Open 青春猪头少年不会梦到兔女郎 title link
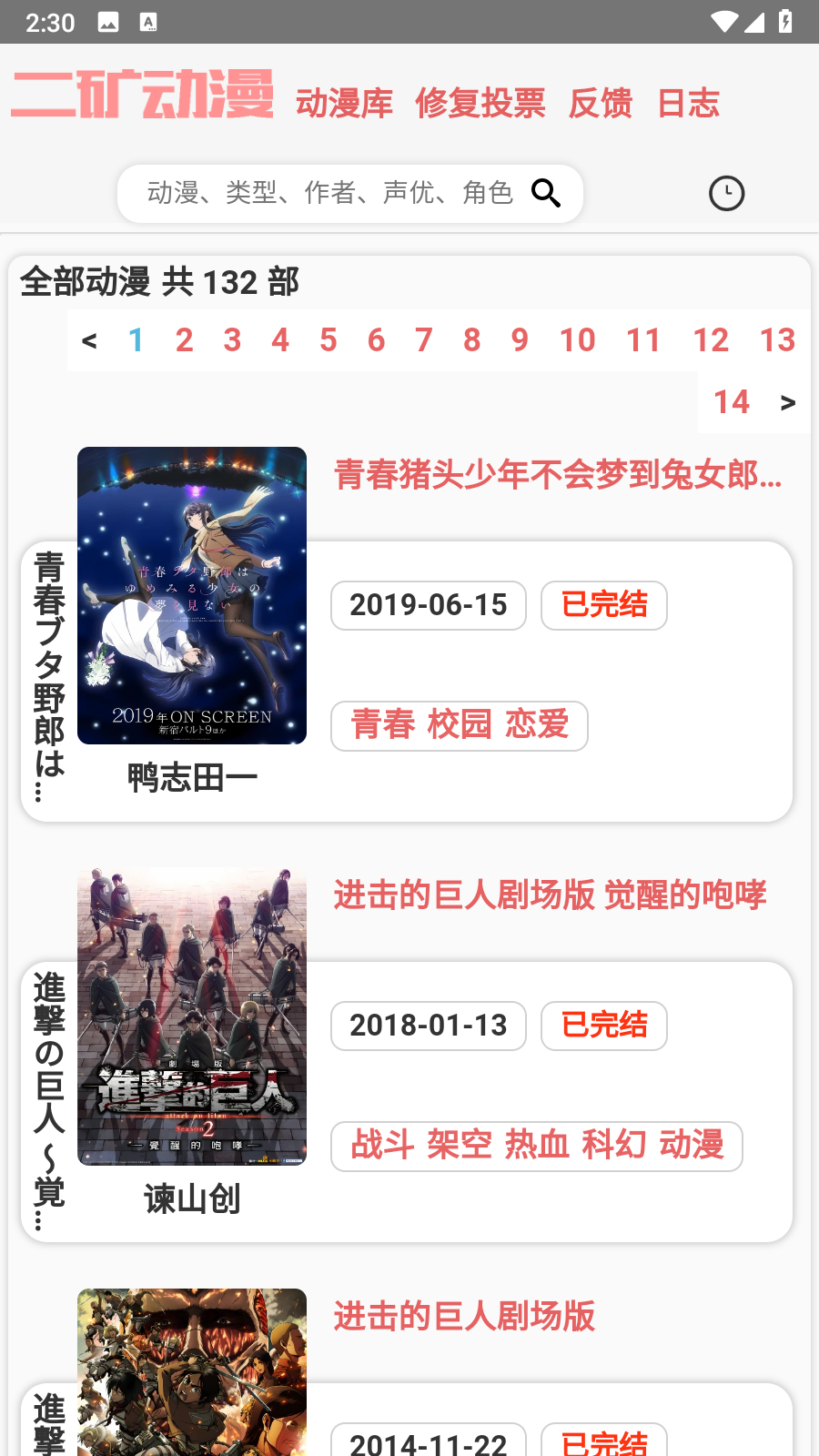Viewport: 819px width, 1456px height. click(558, 476)
